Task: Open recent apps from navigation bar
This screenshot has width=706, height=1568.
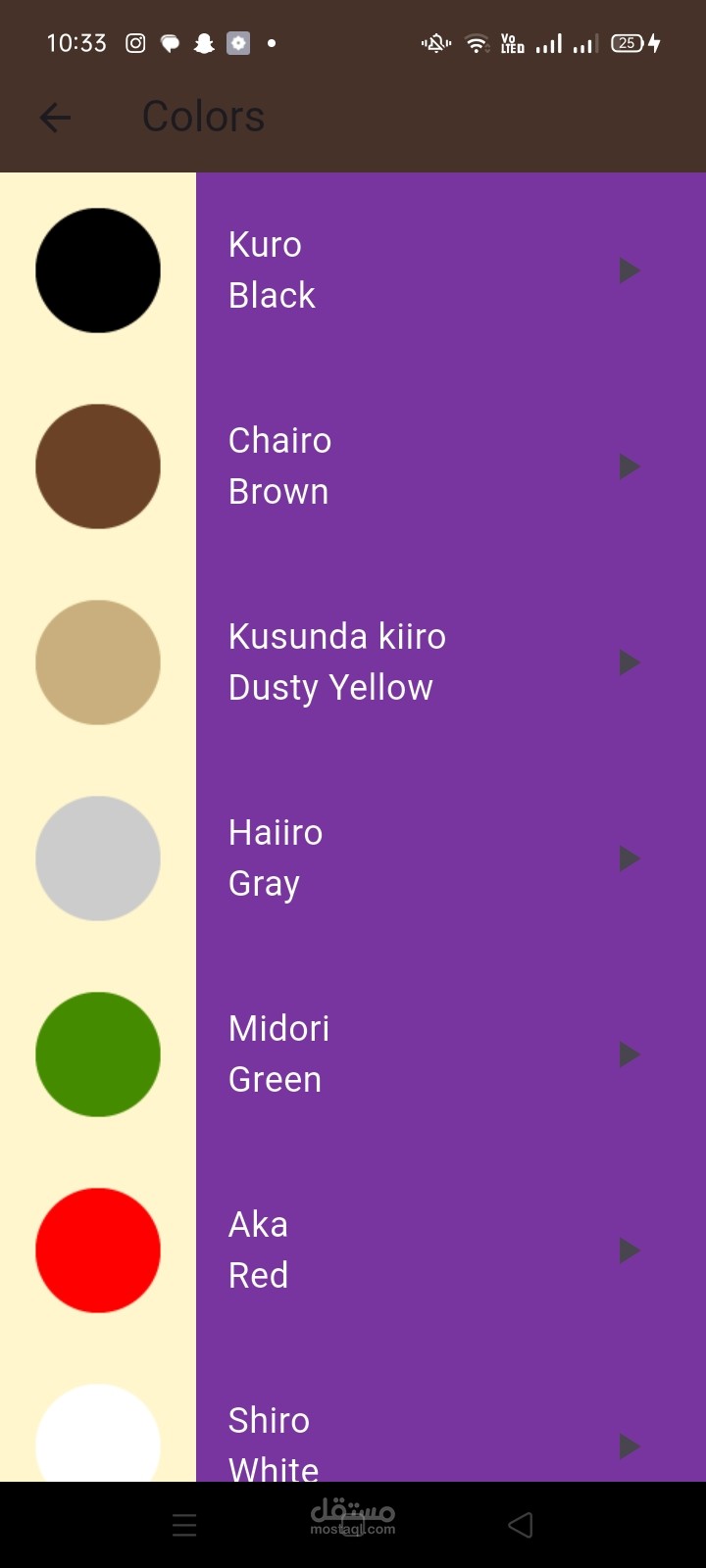Action: [184, 1525]
